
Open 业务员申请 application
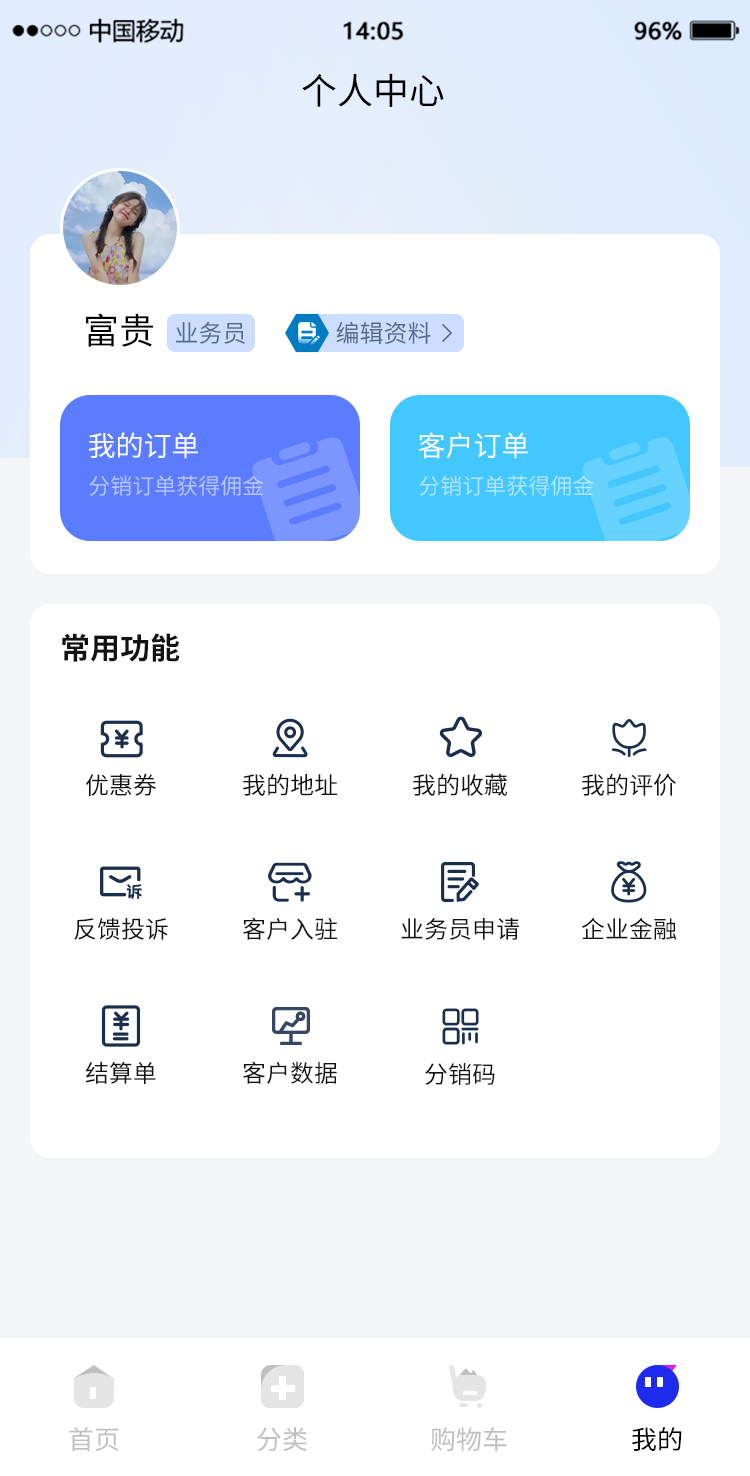pos(460,901)
